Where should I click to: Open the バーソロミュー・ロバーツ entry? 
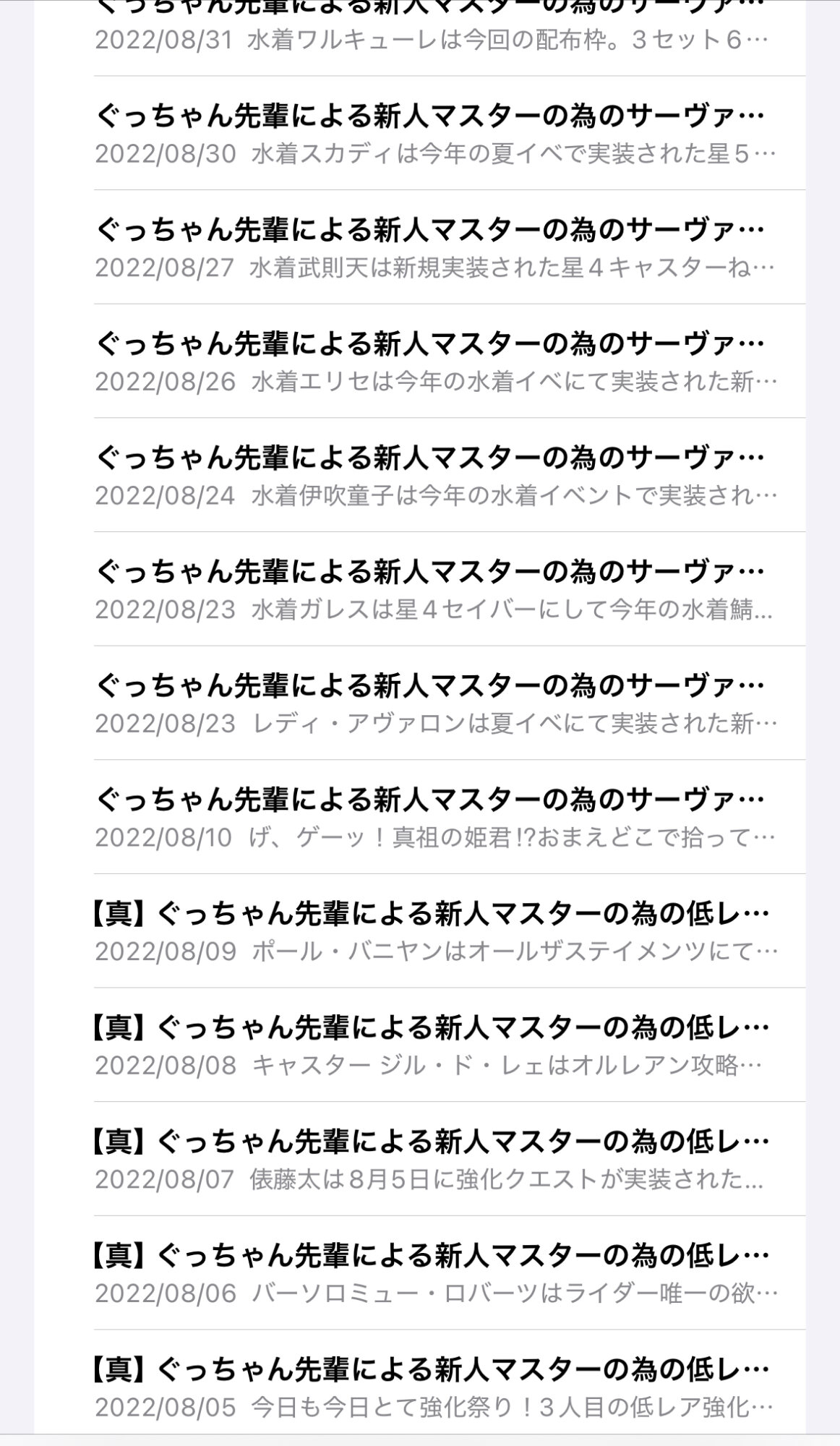434,1273
